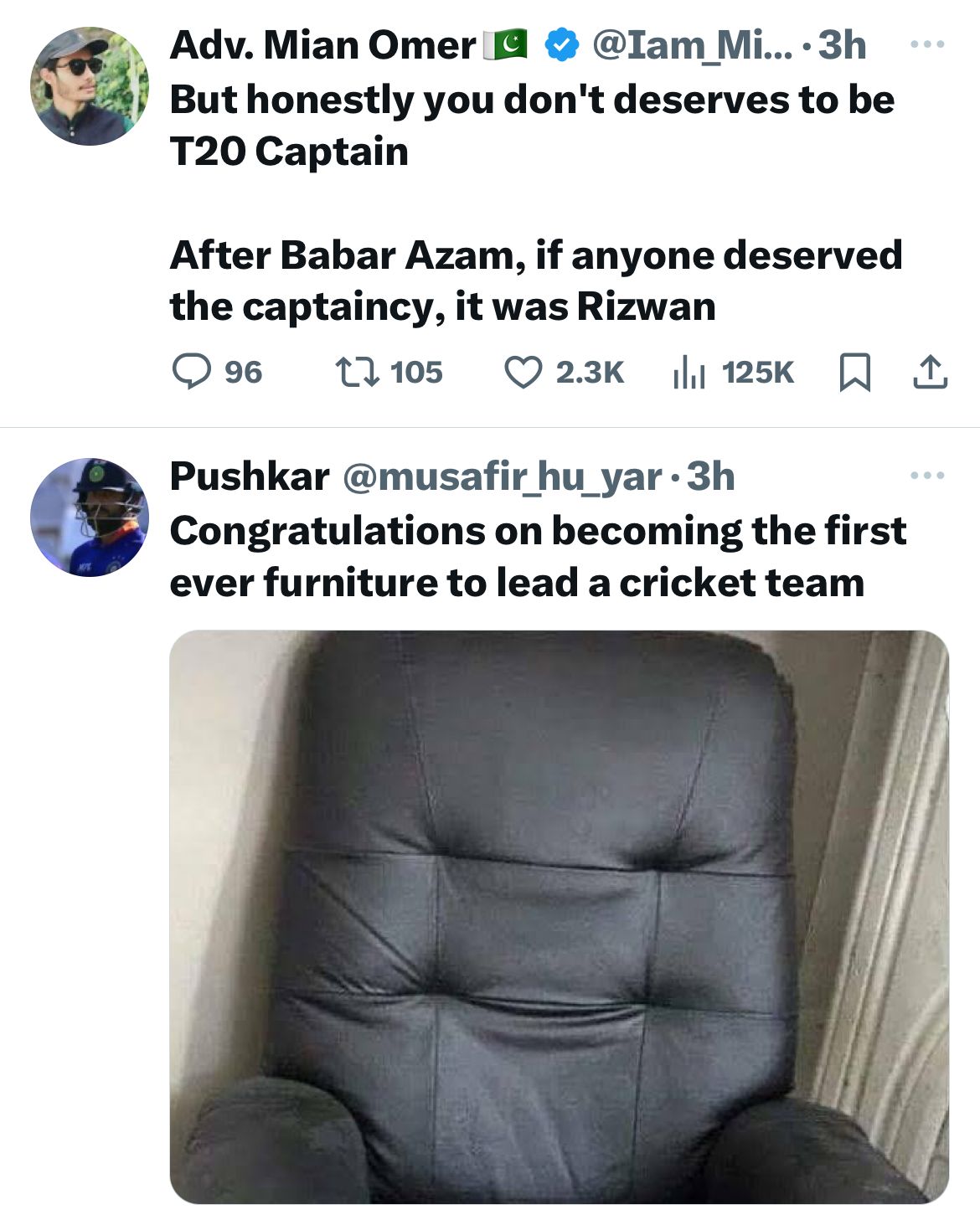Open Adv. Mian Omer's profile picture

(89, 86)
